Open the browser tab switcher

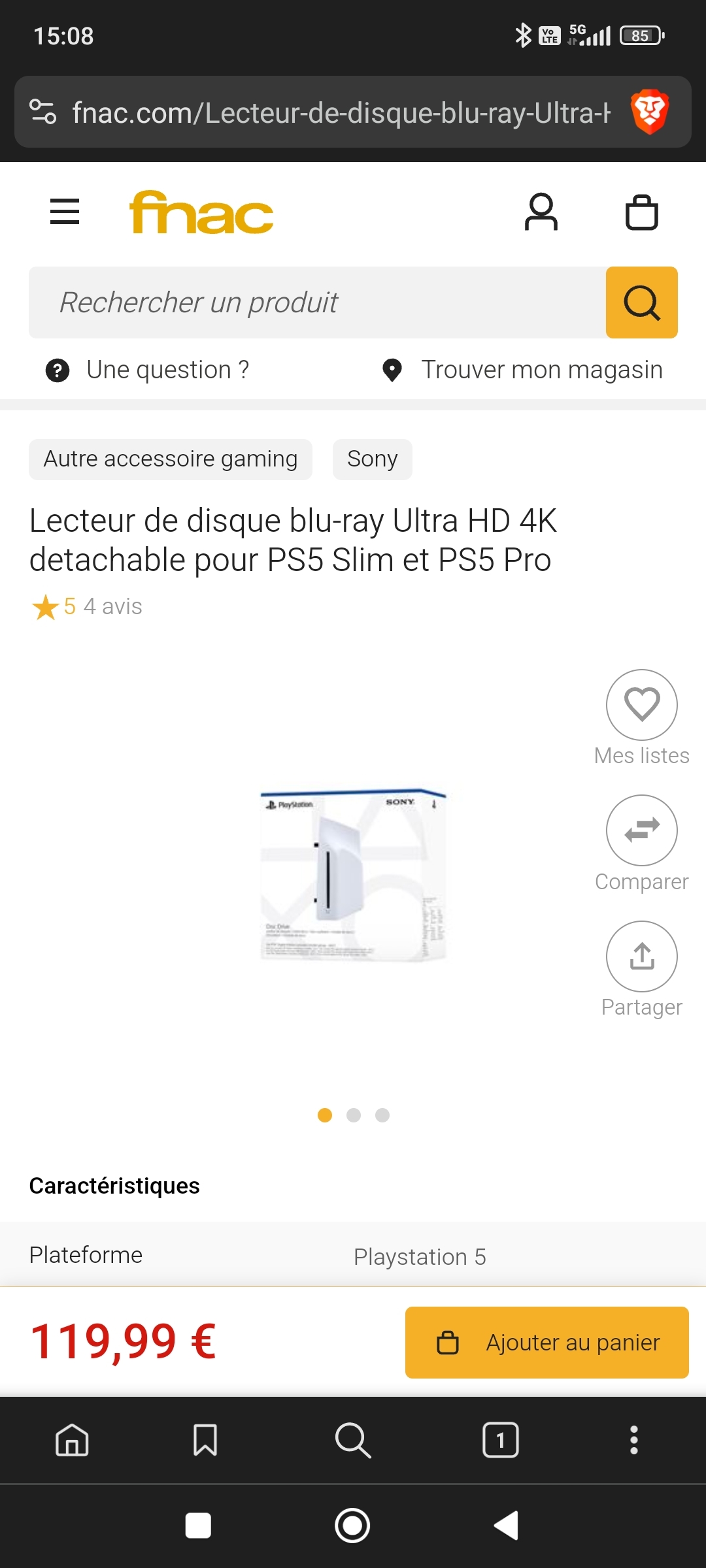(x=501, y=1440)
